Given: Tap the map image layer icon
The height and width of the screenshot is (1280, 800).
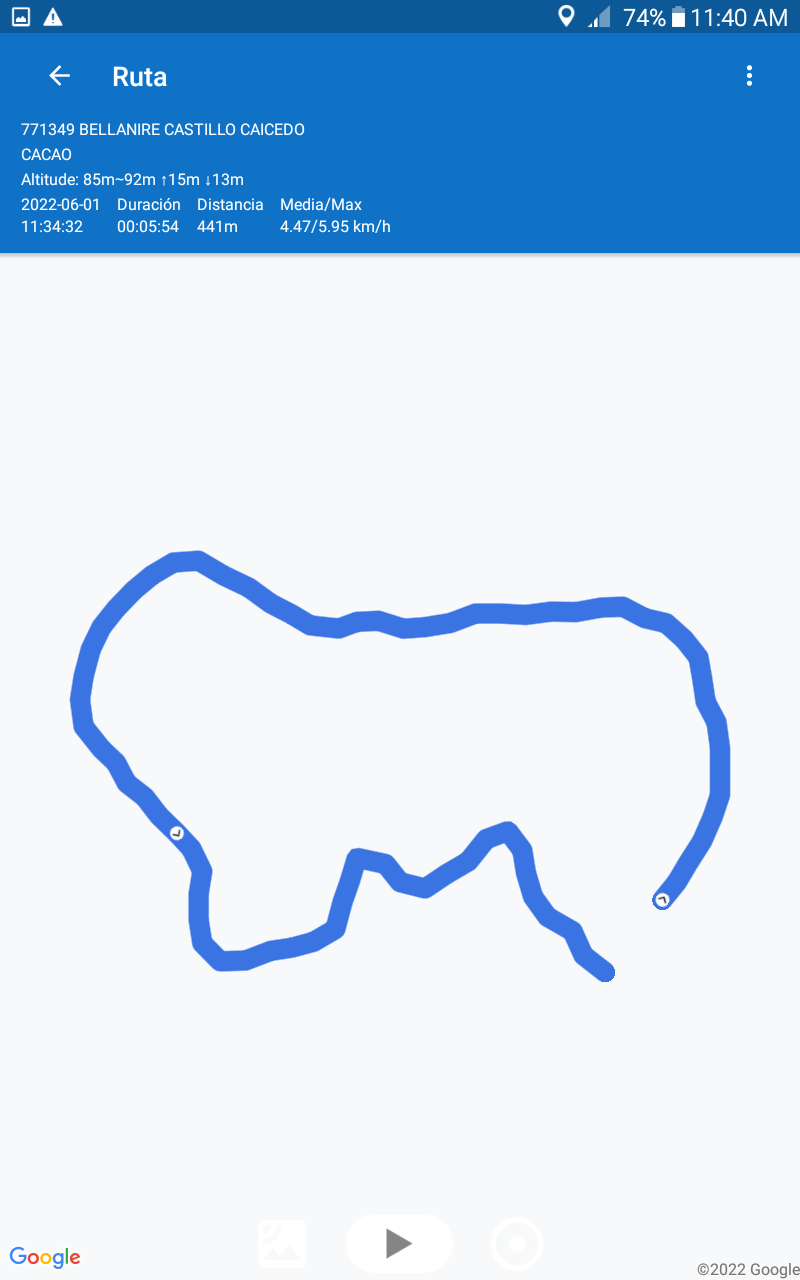Looking at the screenshot, I should 282,1243.
